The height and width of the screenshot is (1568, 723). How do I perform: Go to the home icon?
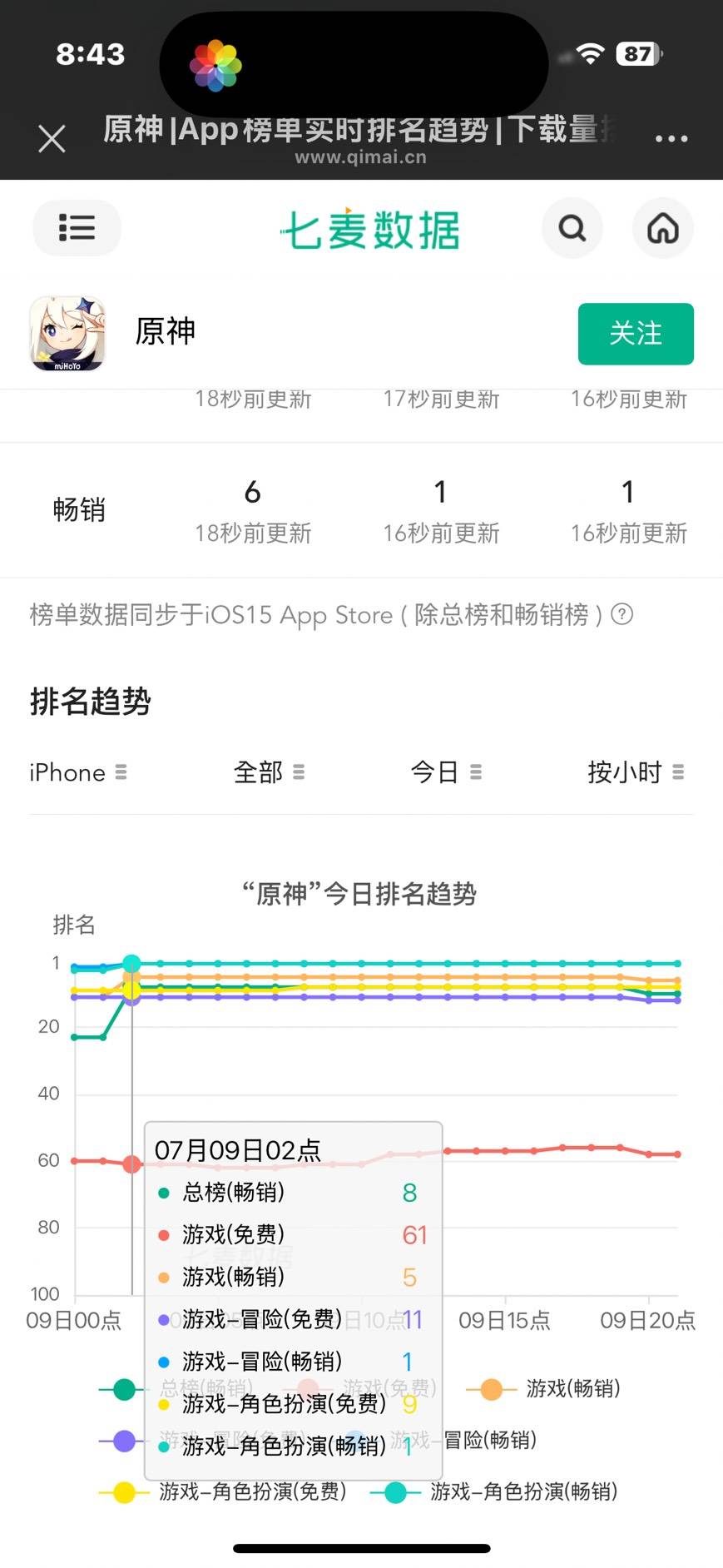662,228
